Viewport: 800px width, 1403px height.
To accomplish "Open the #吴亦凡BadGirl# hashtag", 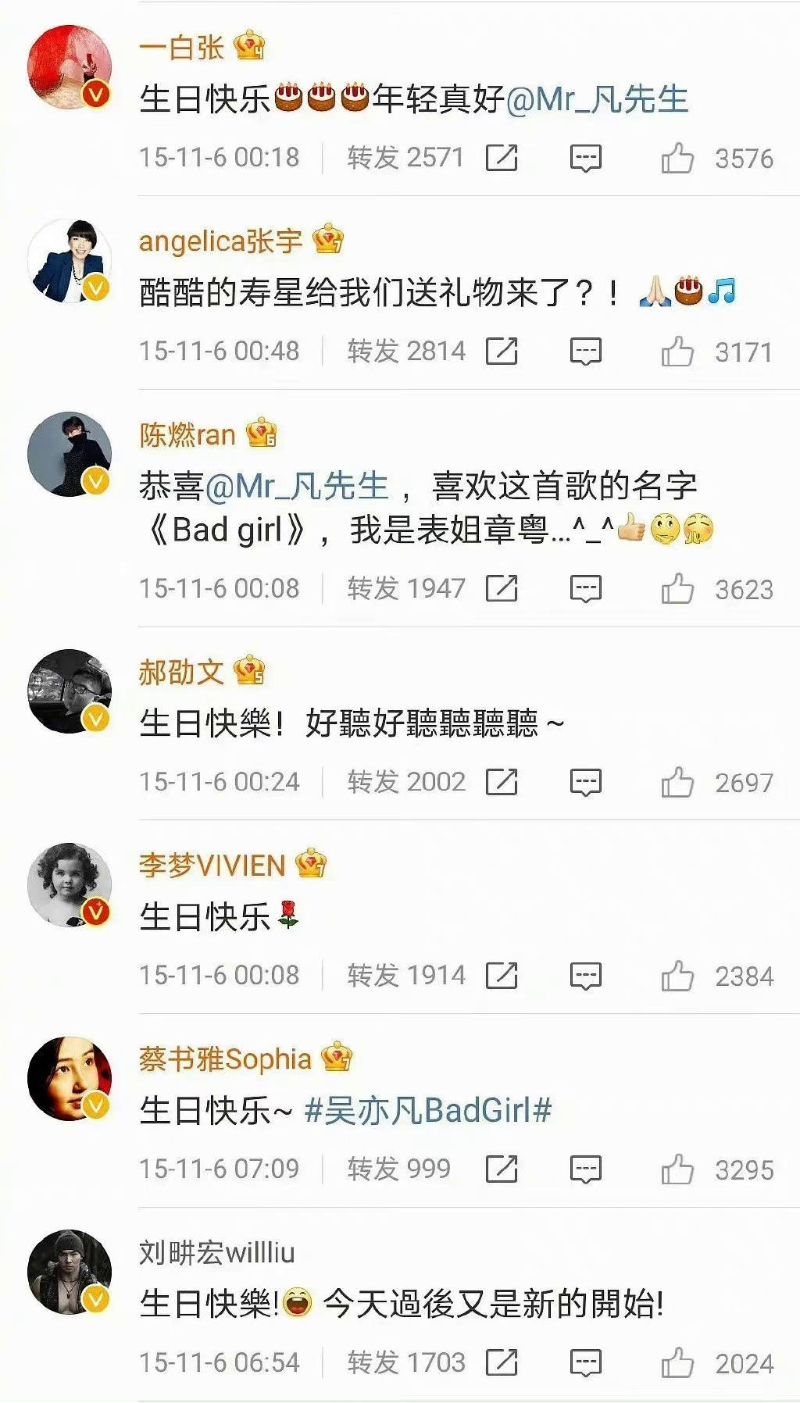I will coord(428,1110).
